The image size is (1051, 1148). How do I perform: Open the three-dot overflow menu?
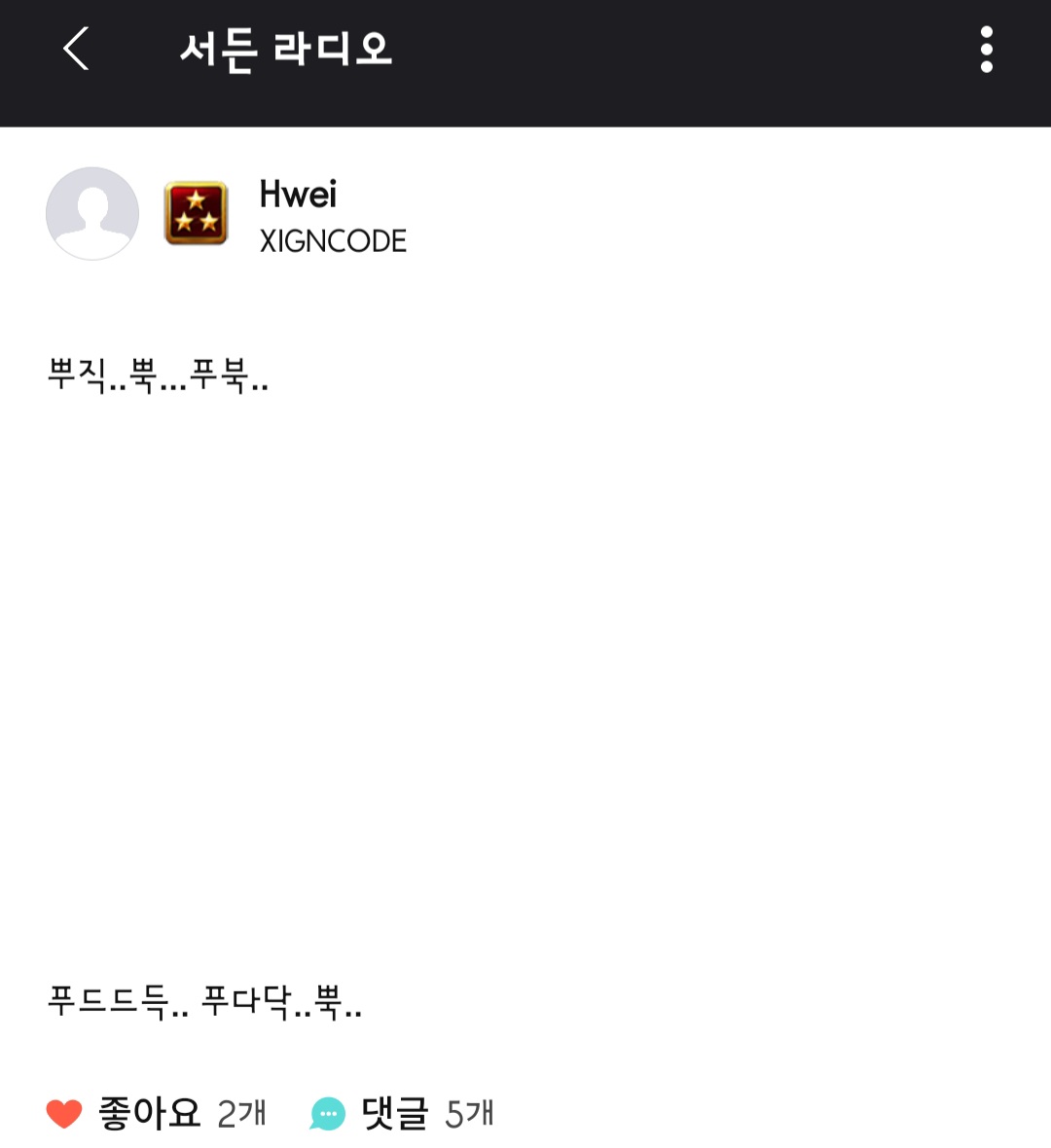pyautogui.click(x=986, y=50)
